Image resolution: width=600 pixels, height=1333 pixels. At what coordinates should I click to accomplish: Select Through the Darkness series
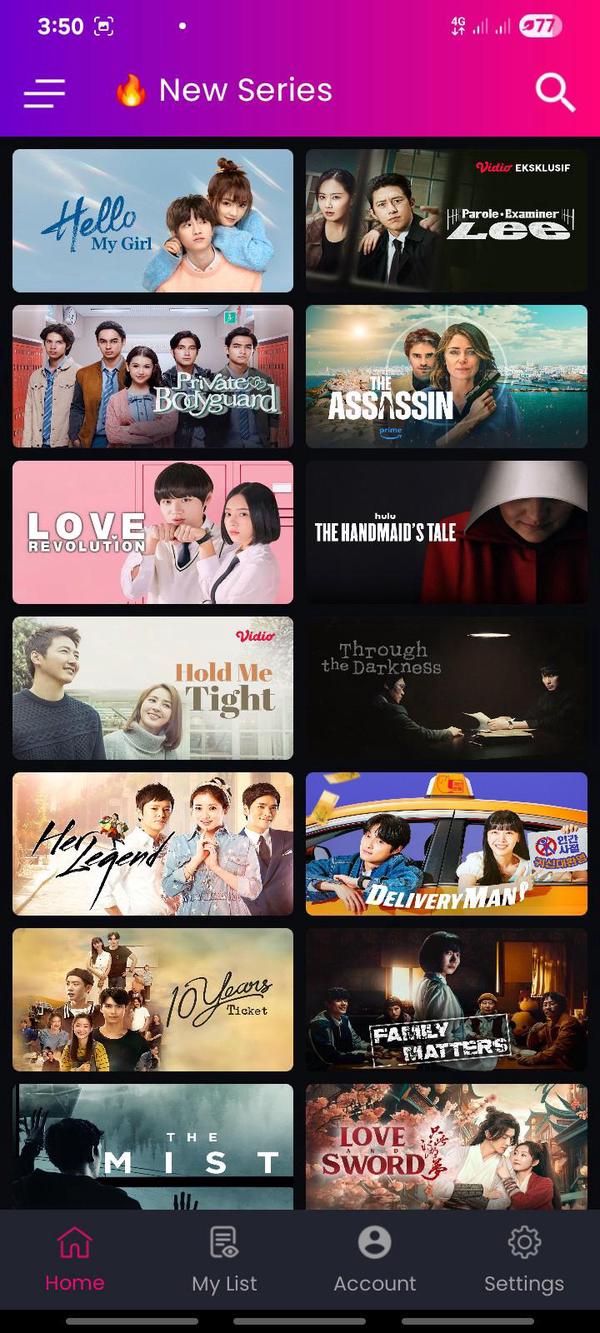[446, 688]
